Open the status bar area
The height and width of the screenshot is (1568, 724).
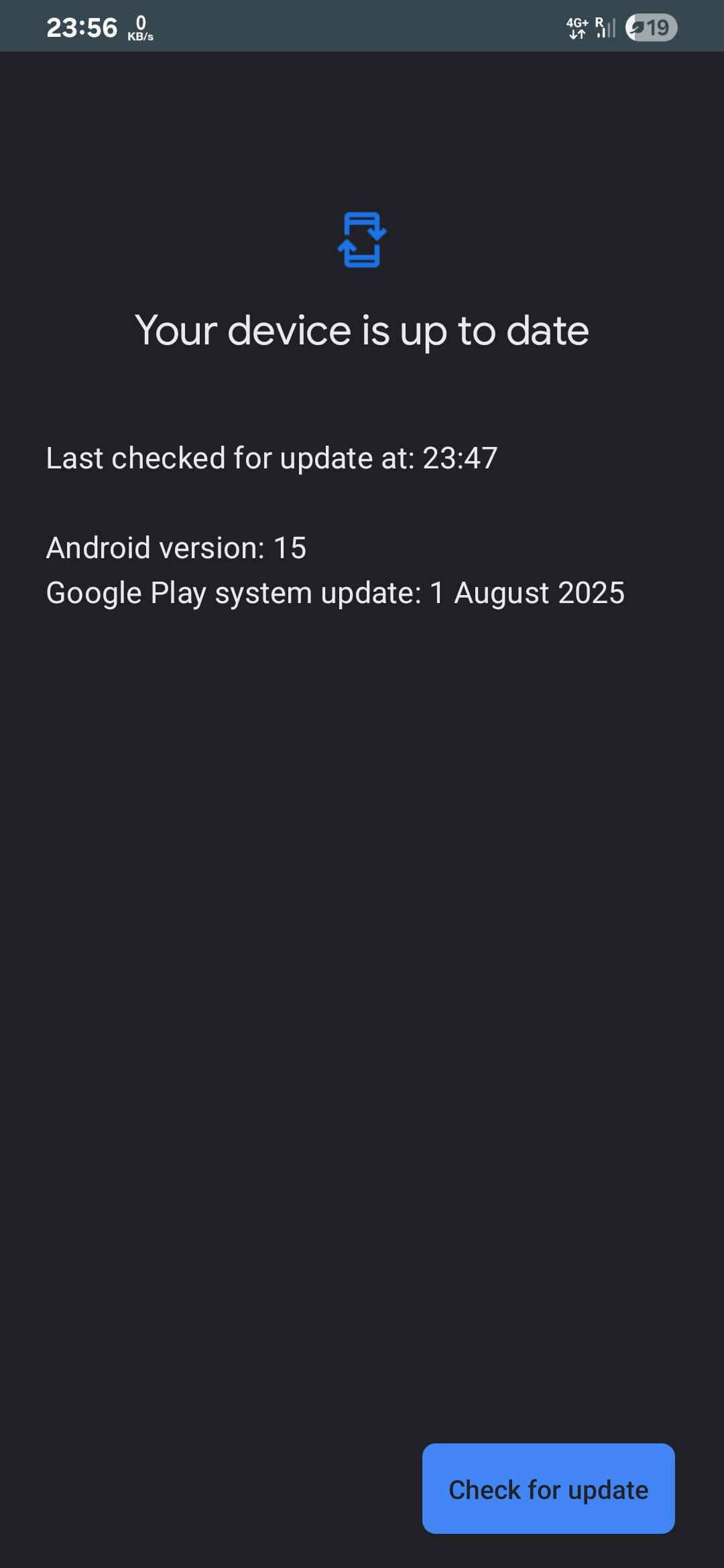coord(362,26)
